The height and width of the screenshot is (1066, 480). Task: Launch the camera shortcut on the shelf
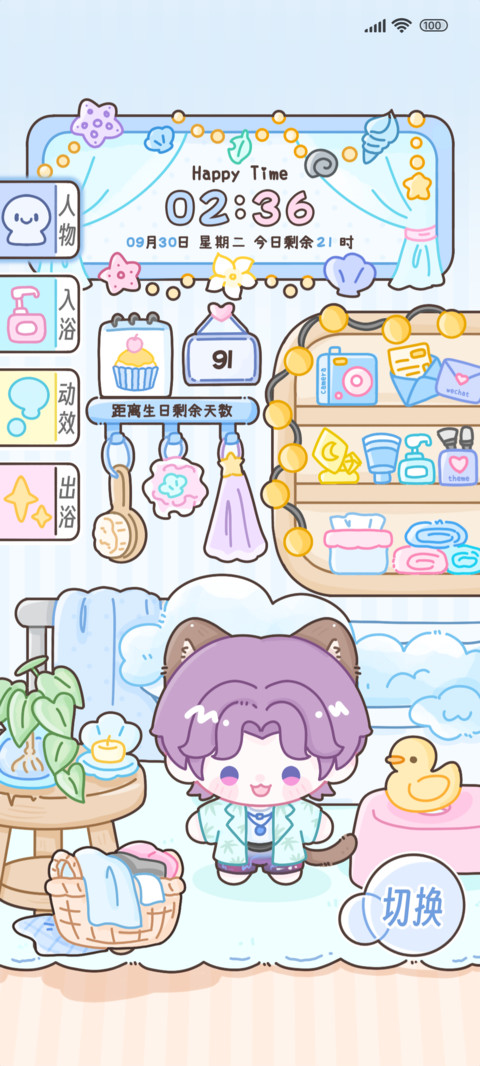[x=346, y=376]
